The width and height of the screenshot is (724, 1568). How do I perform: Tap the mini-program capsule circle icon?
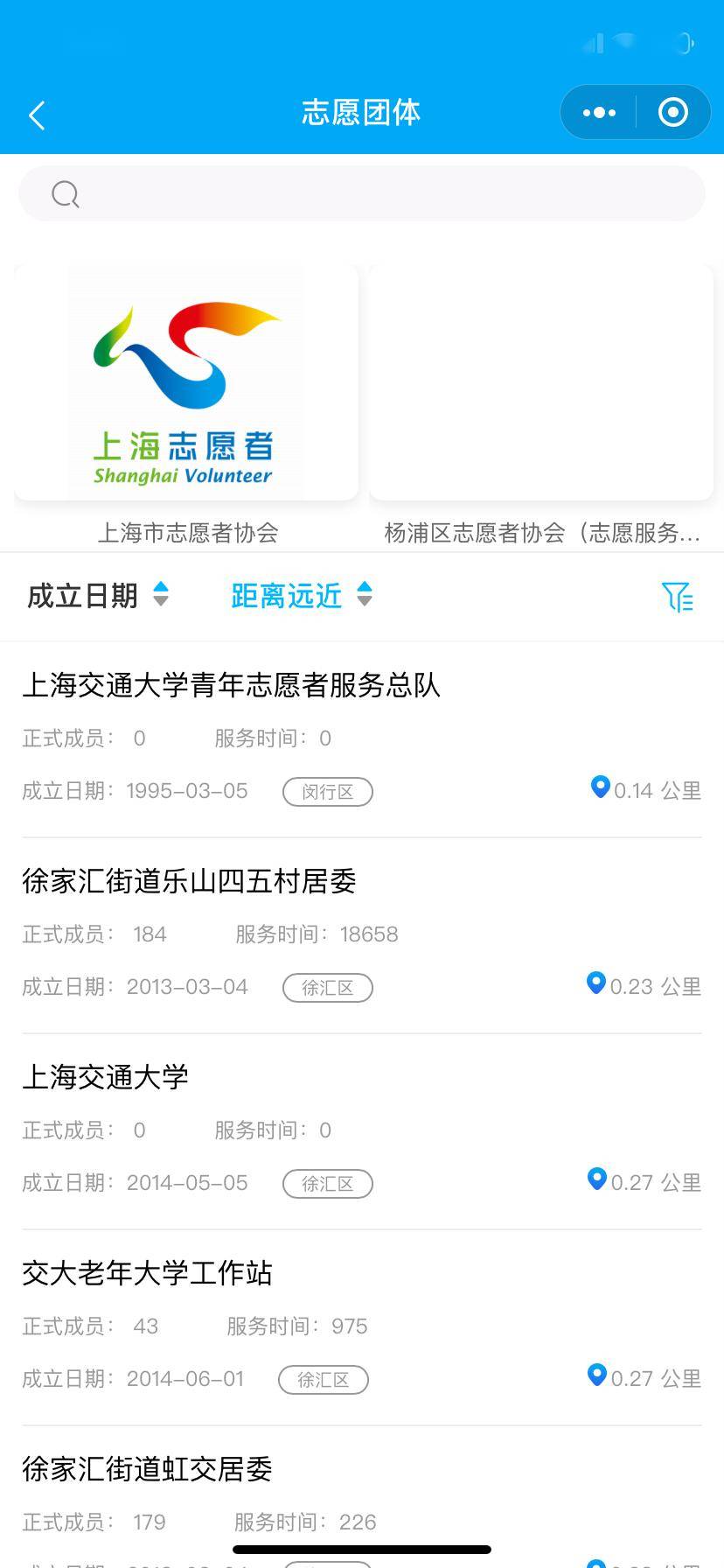(x=672, y=113)
